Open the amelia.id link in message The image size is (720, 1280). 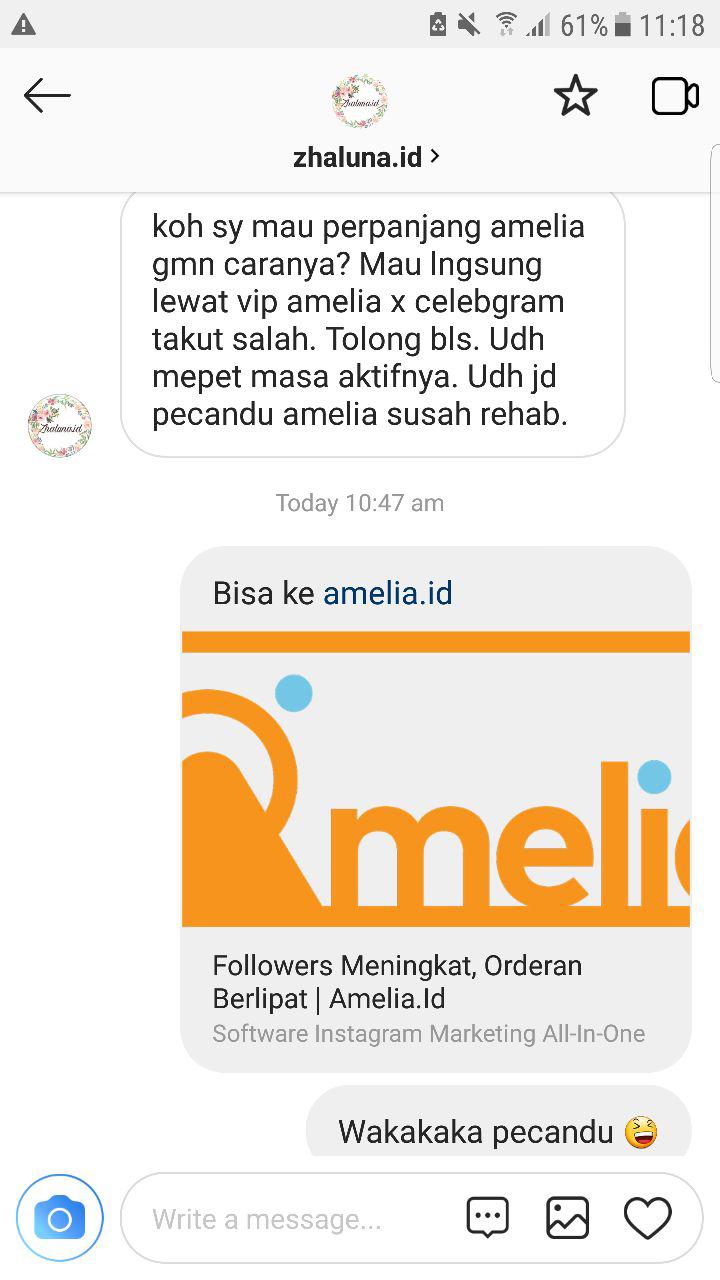tap(388, 593)
